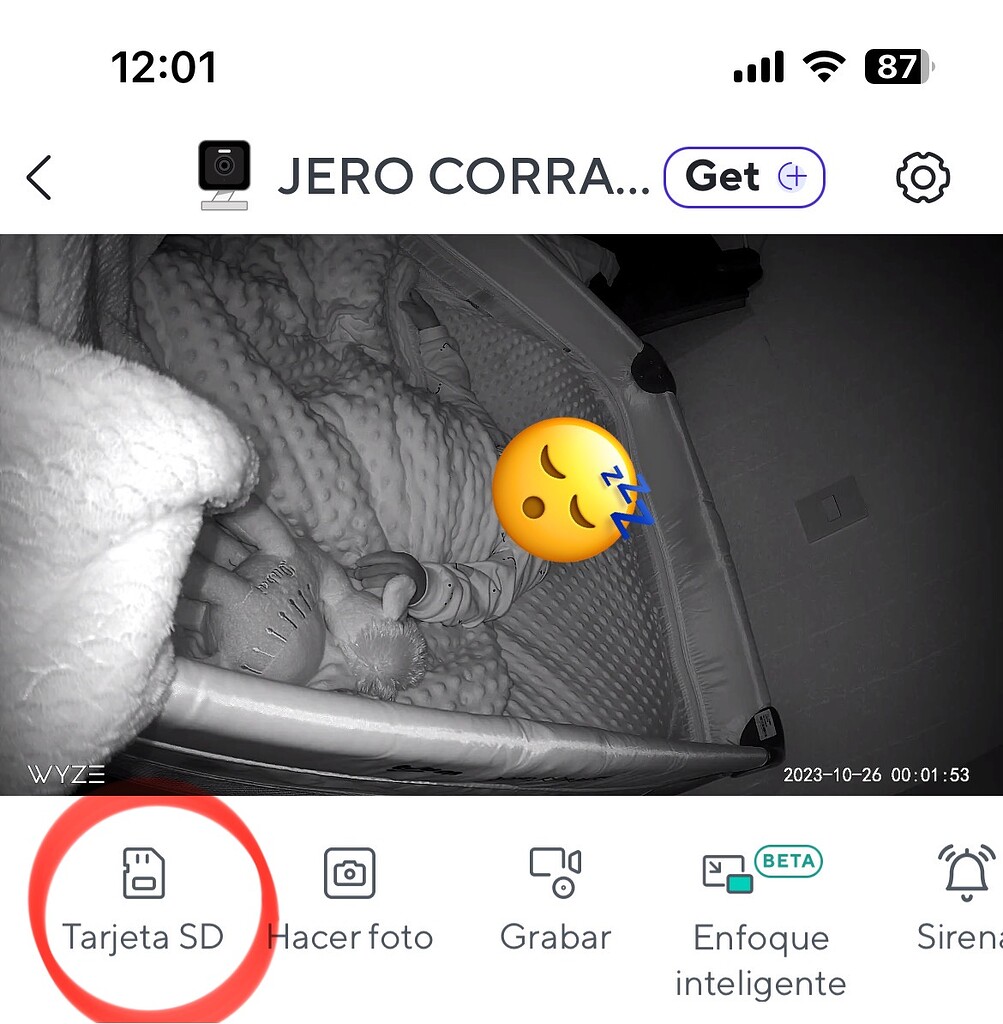Open camera settings with the gear icon
The image size is (1003, 1024).
click(923, 177)
